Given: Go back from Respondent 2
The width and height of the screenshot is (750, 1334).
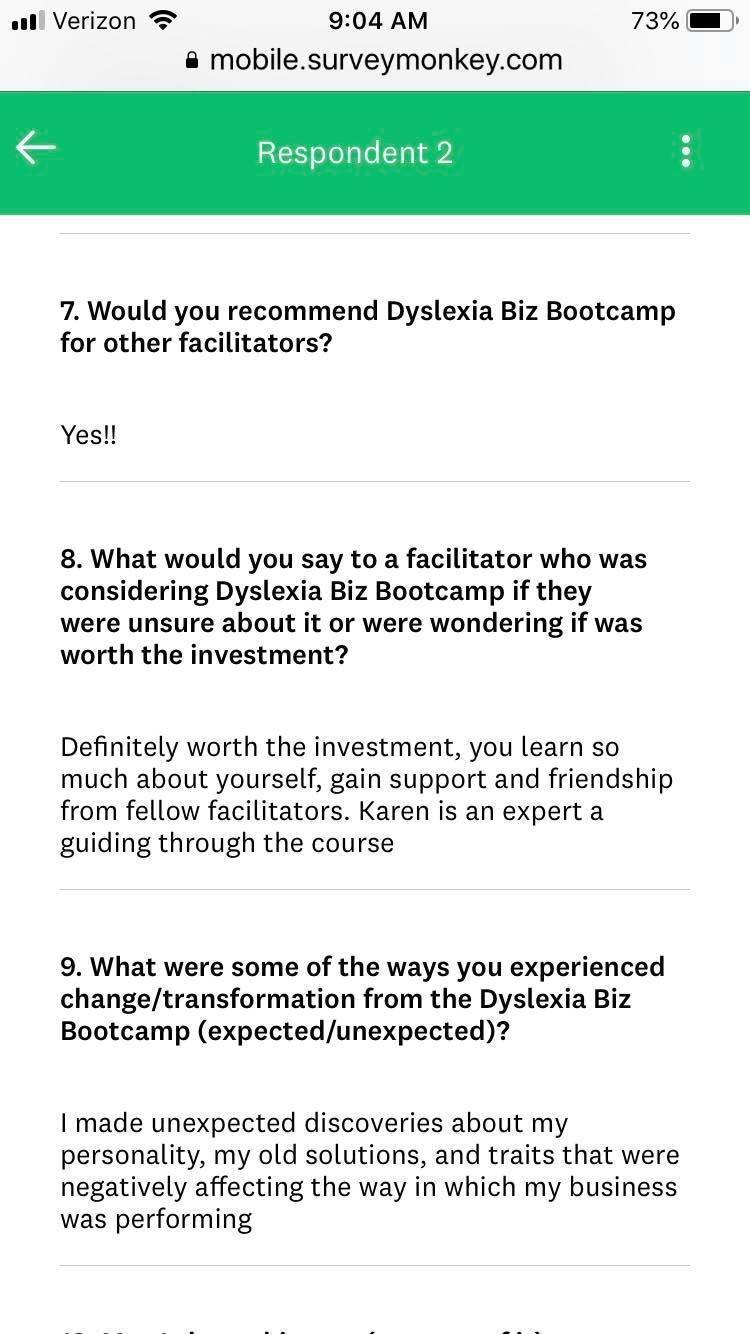Looking at the screenshot, I should [x=36, y=149].
